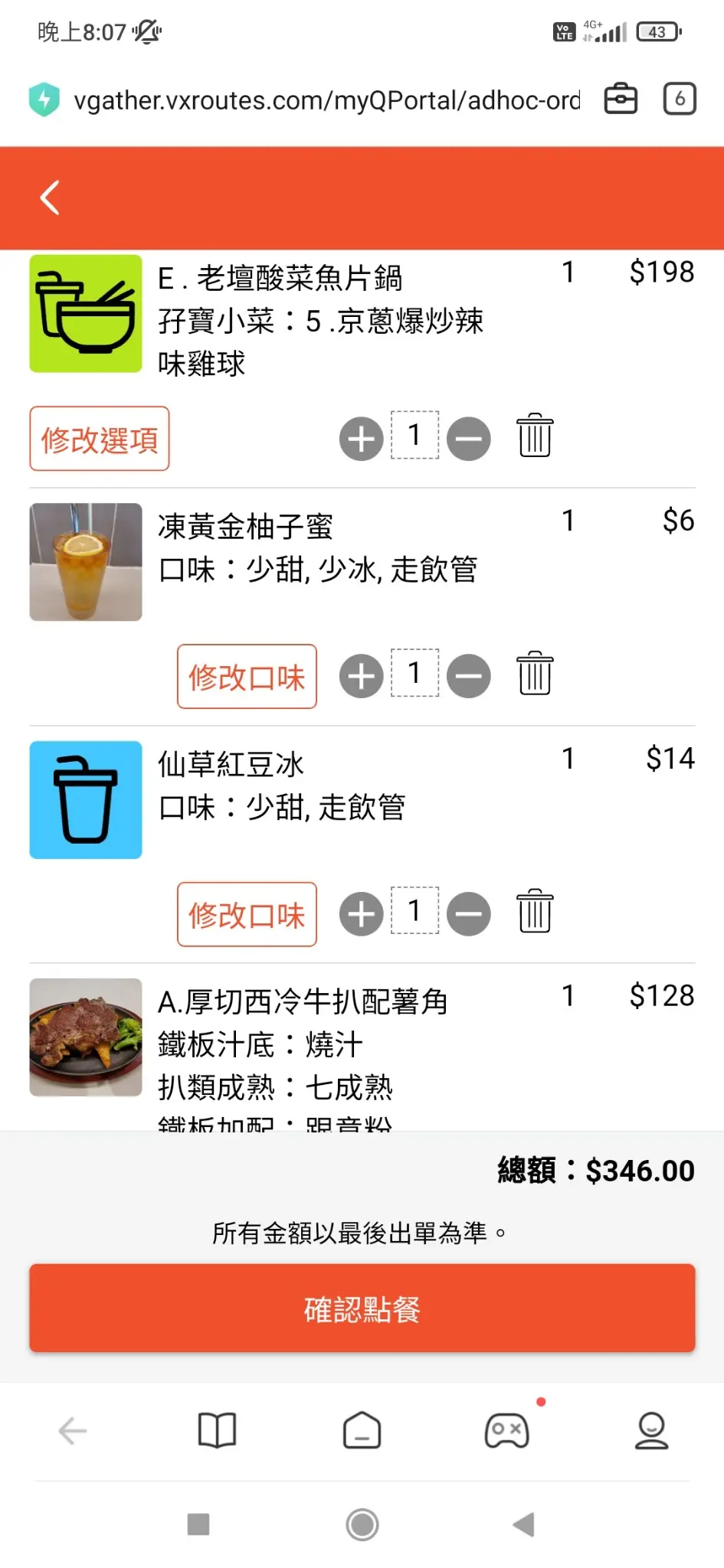Add one more 凍黃金柚子蜜
The width and height of the screenshot is (724, 1568).
coord(362,677)
